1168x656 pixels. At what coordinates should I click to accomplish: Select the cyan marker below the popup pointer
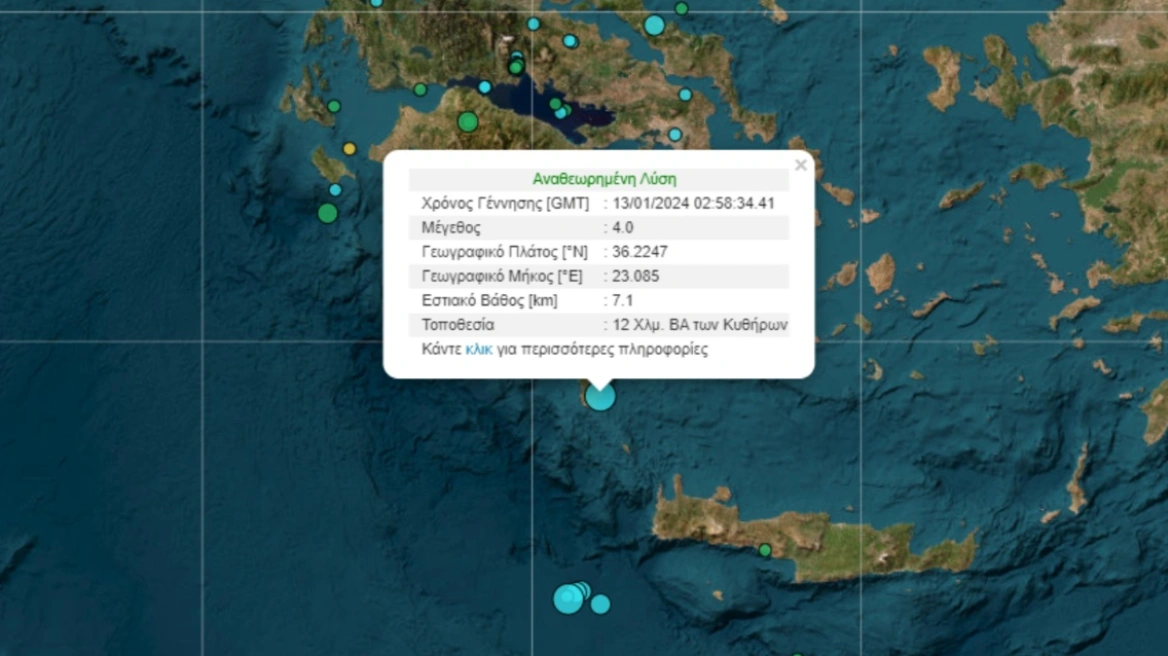click(x=600, y=397)
